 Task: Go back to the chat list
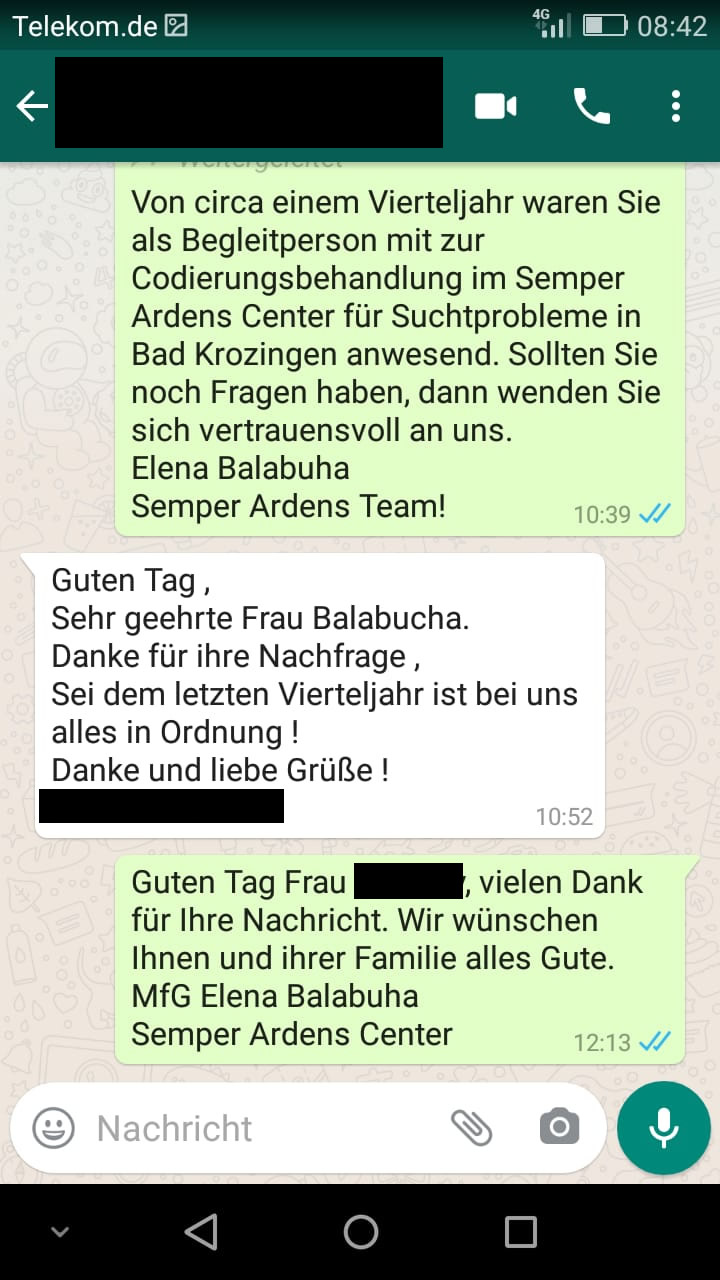click(x=32, y=106)
